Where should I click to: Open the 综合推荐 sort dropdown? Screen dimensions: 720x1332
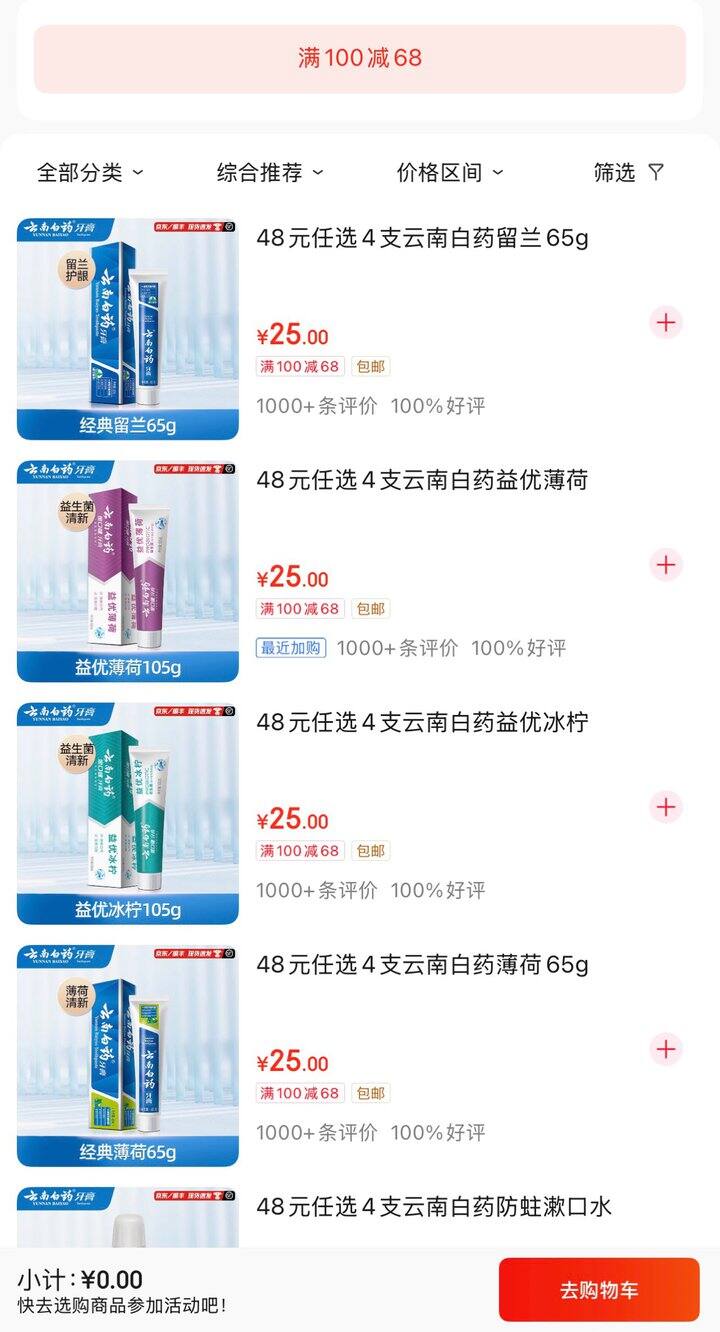pos(270,172)
